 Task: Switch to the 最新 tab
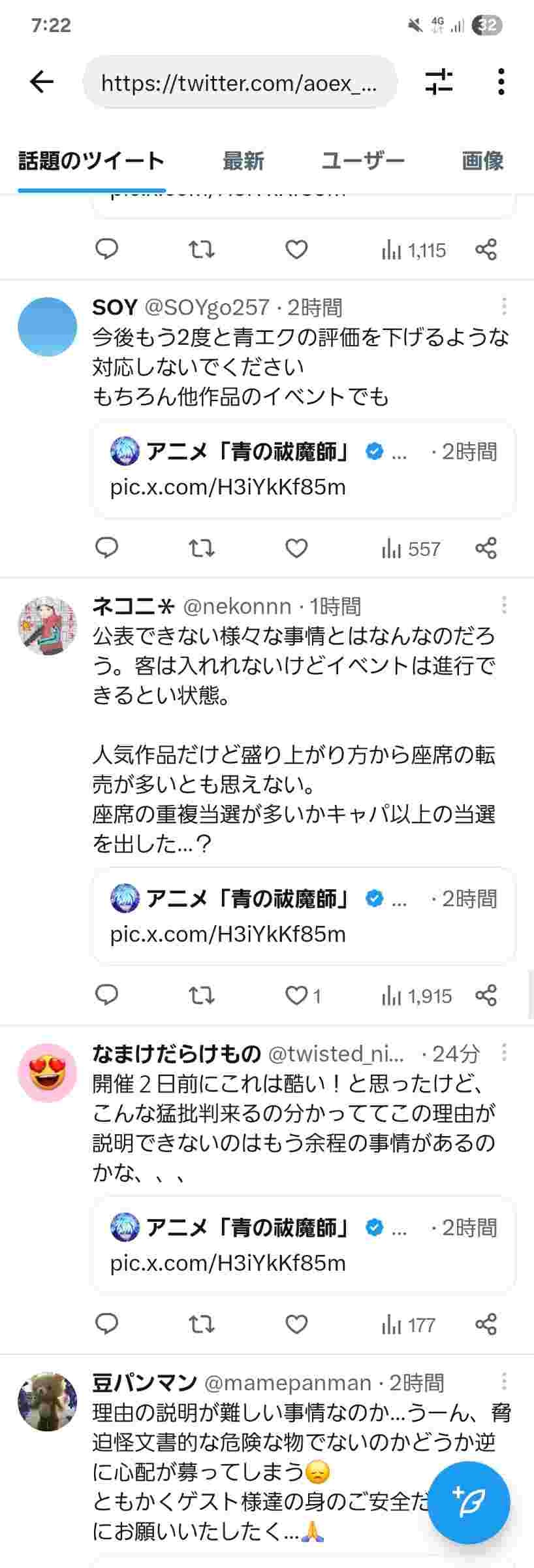[243, 161]
